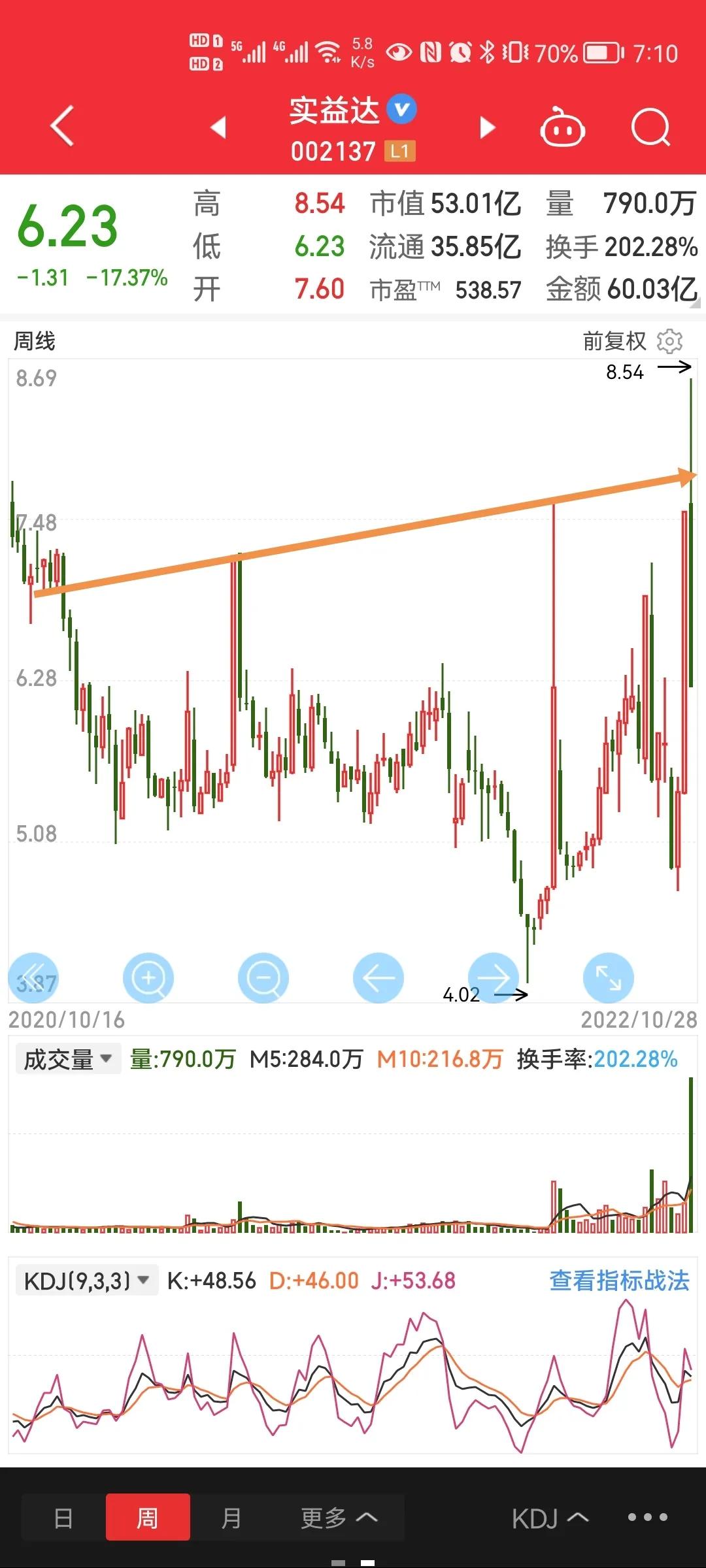The height and width of the screenshot is (1568, 706).
Task: Click the back arrow to exit stock page
Action: pos(61,127)
